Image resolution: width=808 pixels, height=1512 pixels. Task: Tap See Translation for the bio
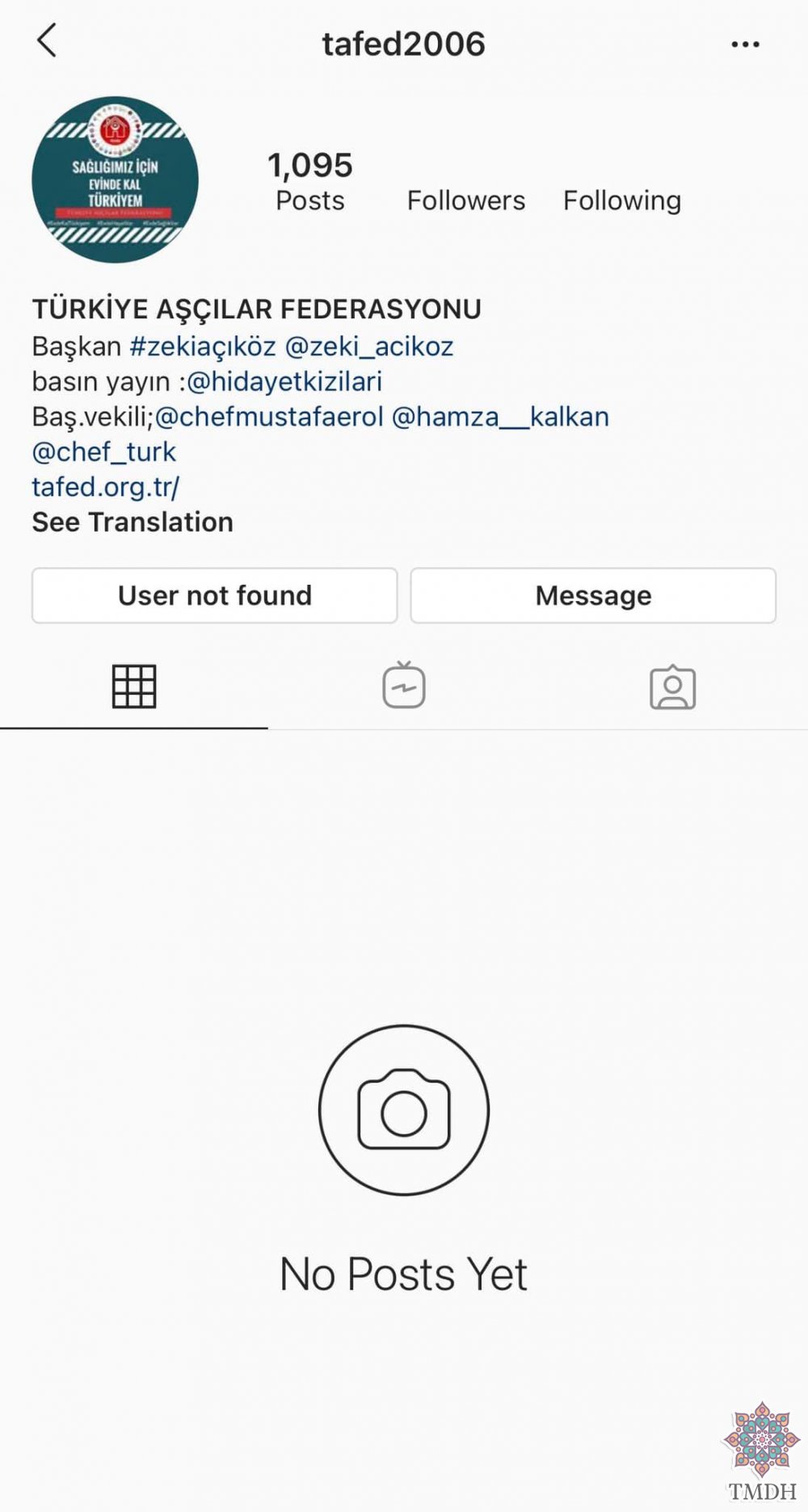coord(133,522)
